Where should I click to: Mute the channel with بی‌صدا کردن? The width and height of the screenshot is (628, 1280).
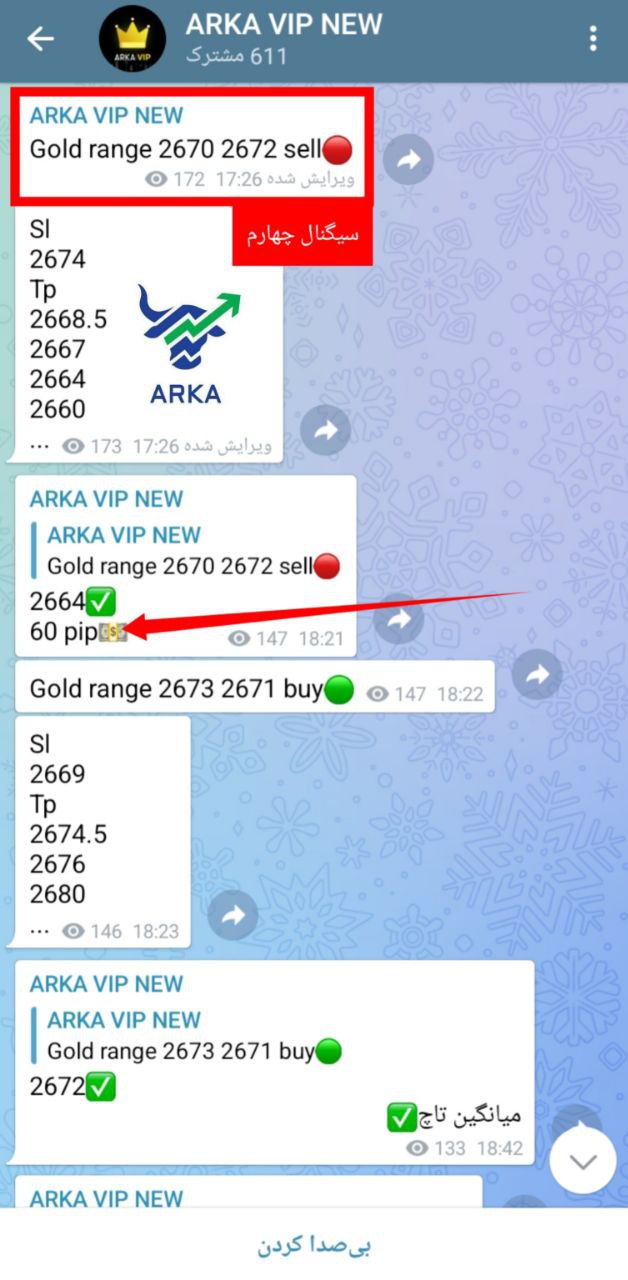pos(314,1246)
